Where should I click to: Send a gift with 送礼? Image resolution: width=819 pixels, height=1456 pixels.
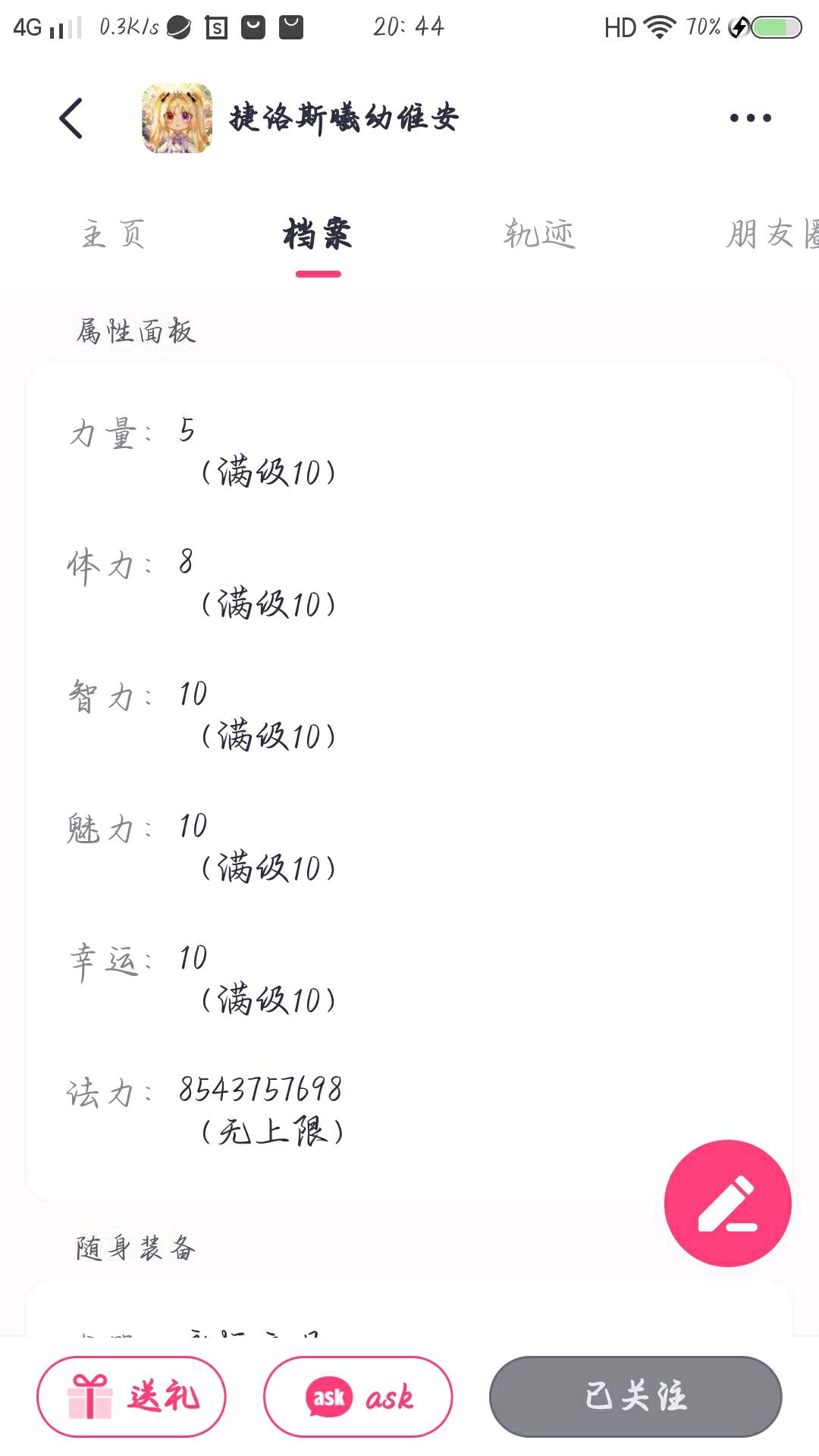click(x=131, y=1396)
